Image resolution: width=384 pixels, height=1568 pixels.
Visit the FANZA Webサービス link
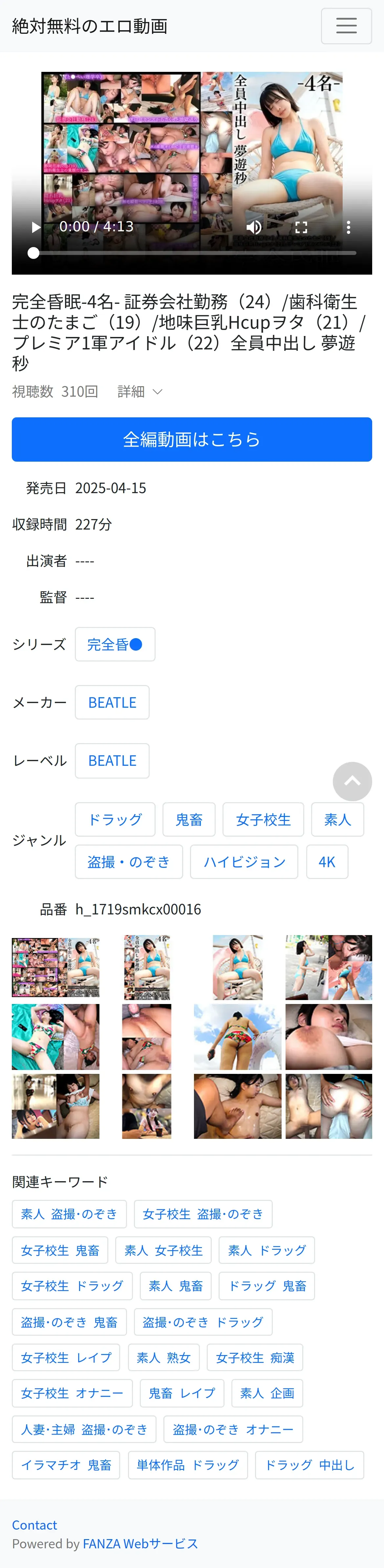coord(140,1544)
